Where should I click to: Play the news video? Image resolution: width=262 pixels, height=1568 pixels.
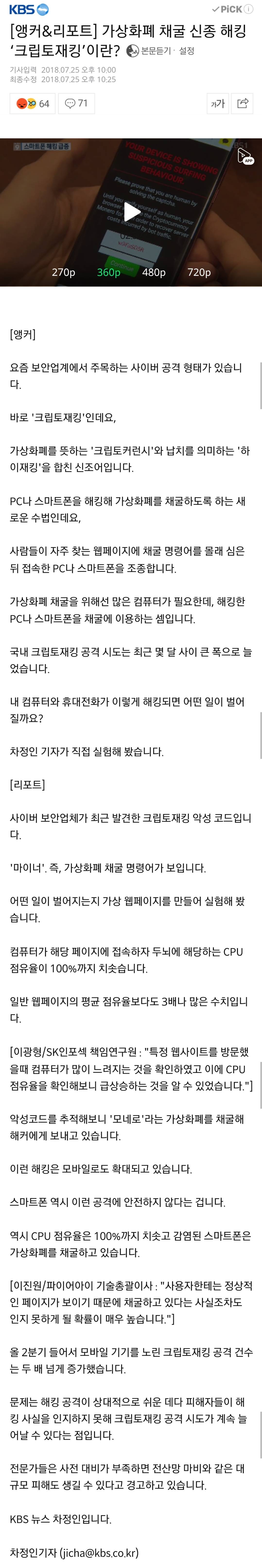point(131,212)
